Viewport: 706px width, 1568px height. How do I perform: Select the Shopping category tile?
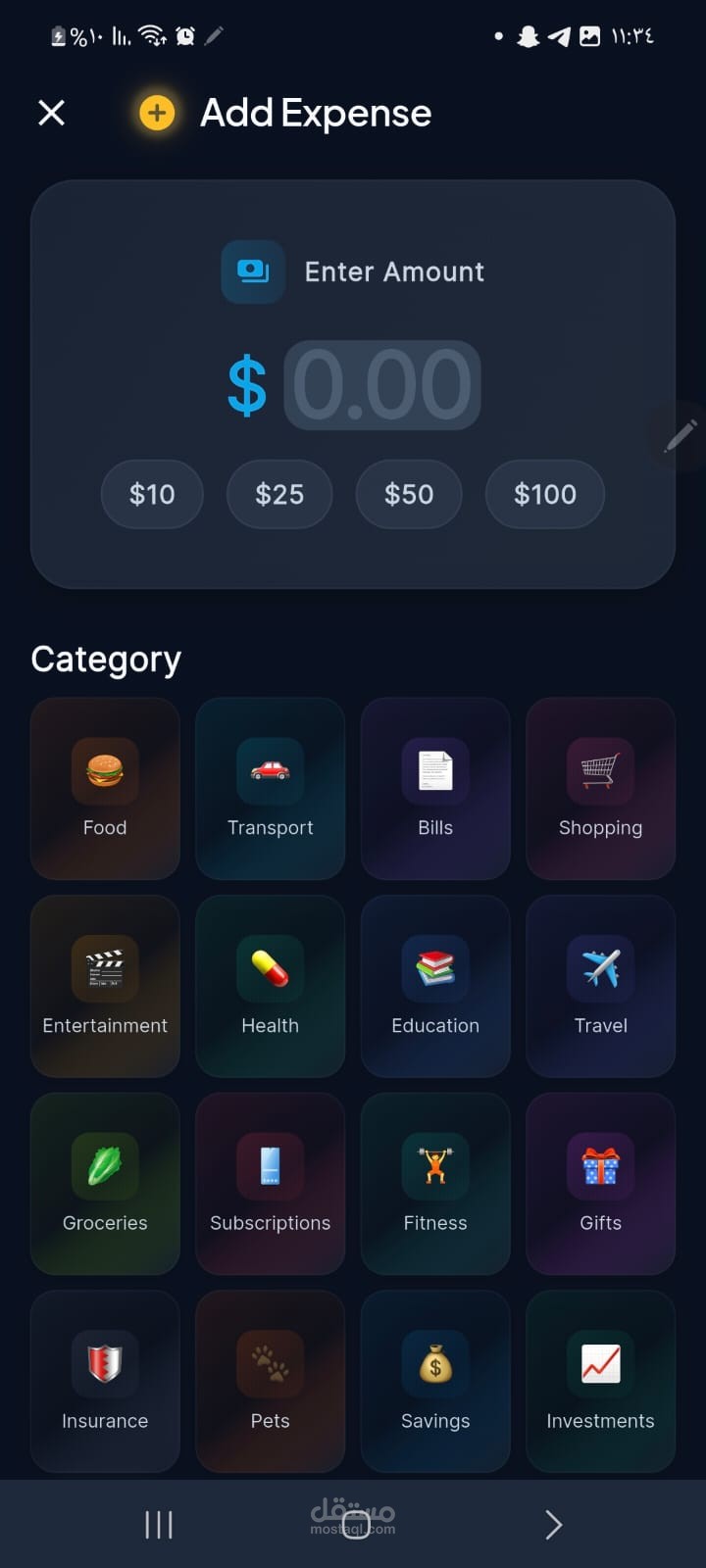(x=600, y=789)
